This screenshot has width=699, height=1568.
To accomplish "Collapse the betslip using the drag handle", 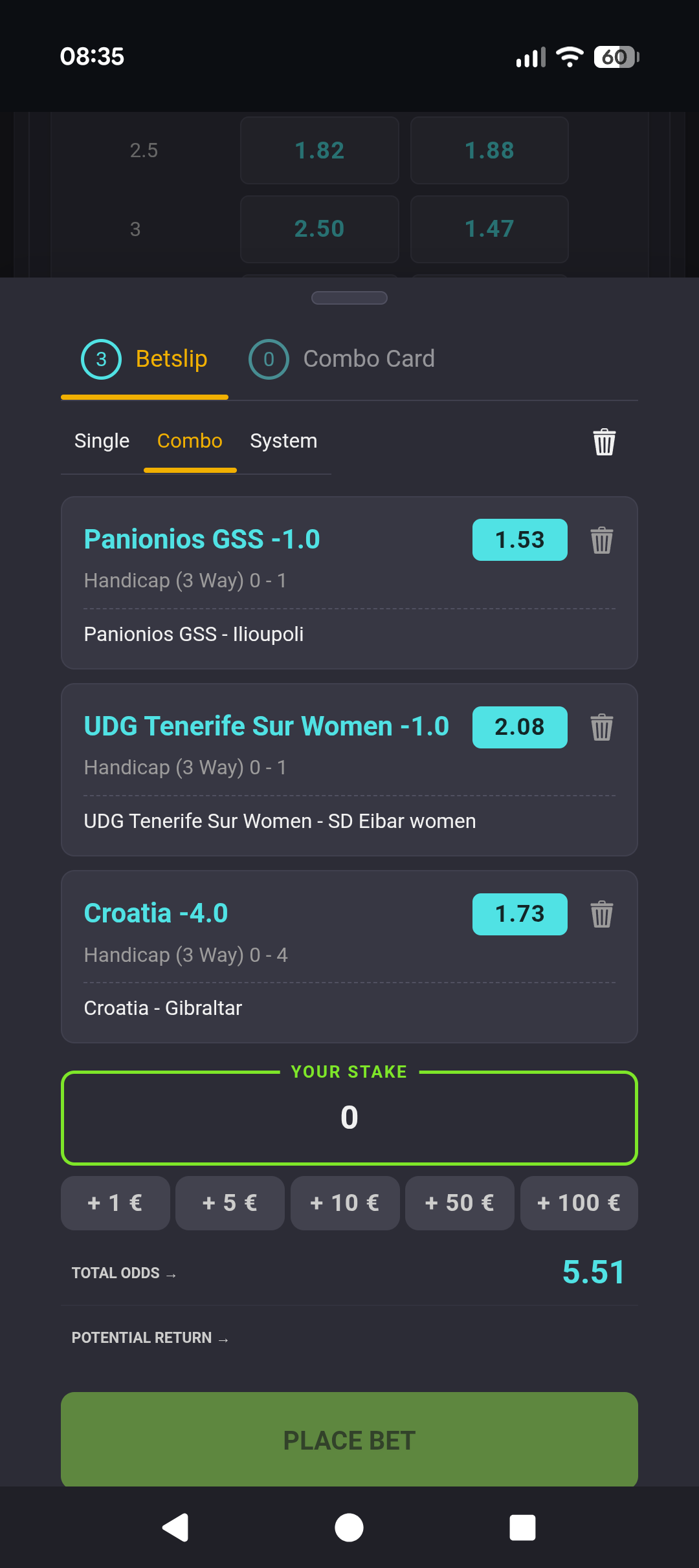I will click(349, 298).
